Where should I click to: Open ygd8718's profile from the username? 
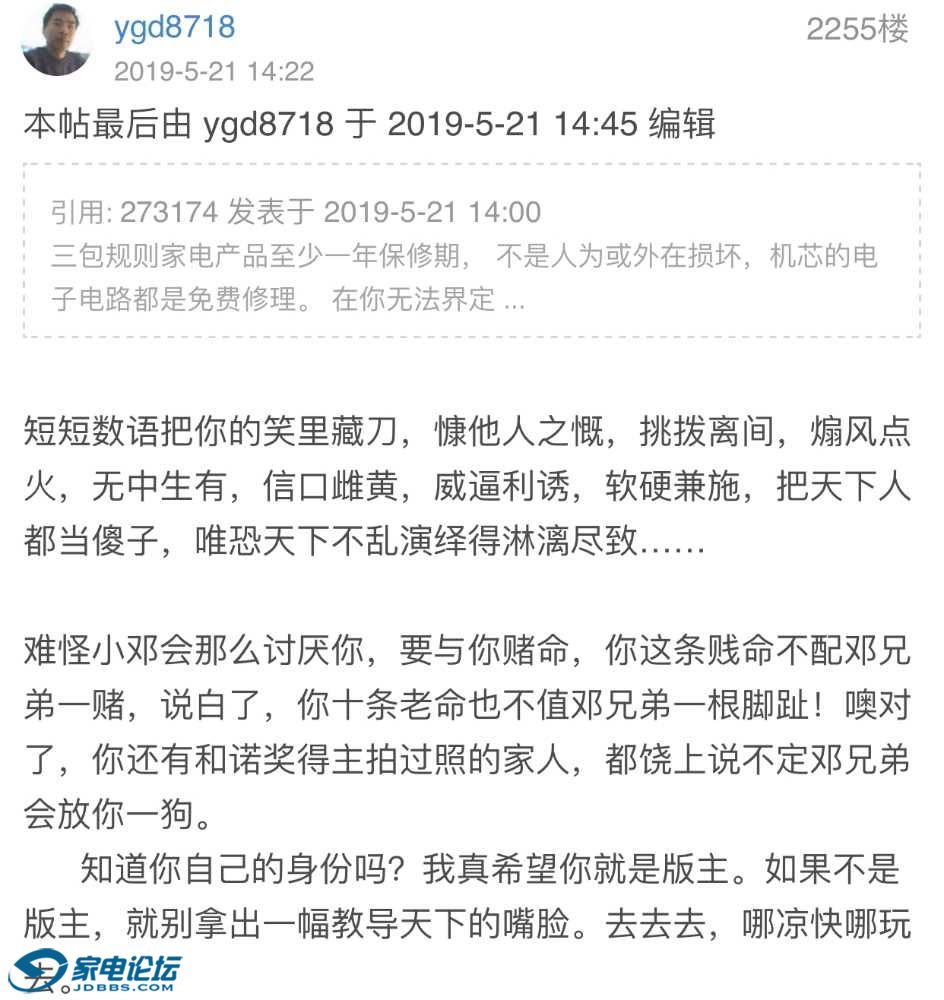coord(174,27)
